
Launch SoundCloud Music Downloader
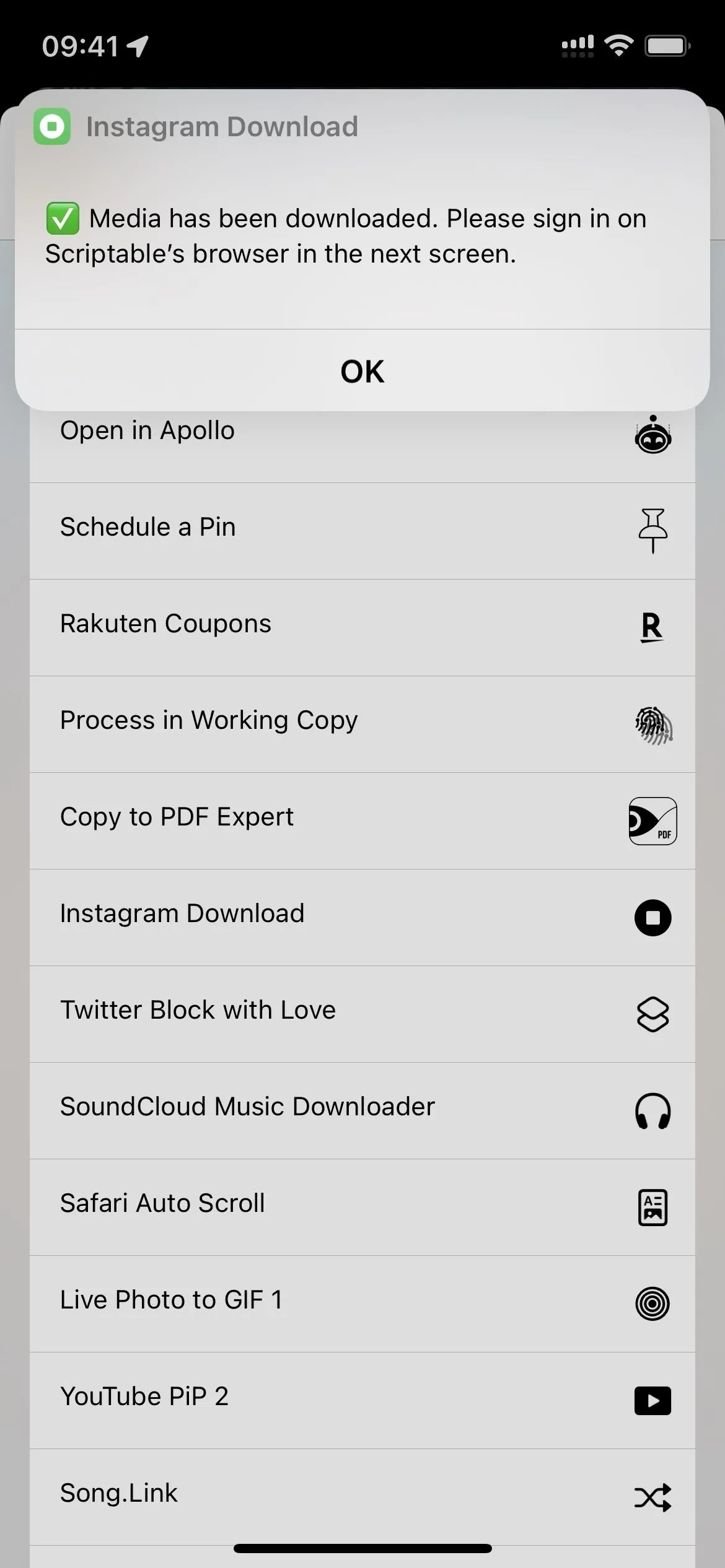click(x=362, y=1110)
